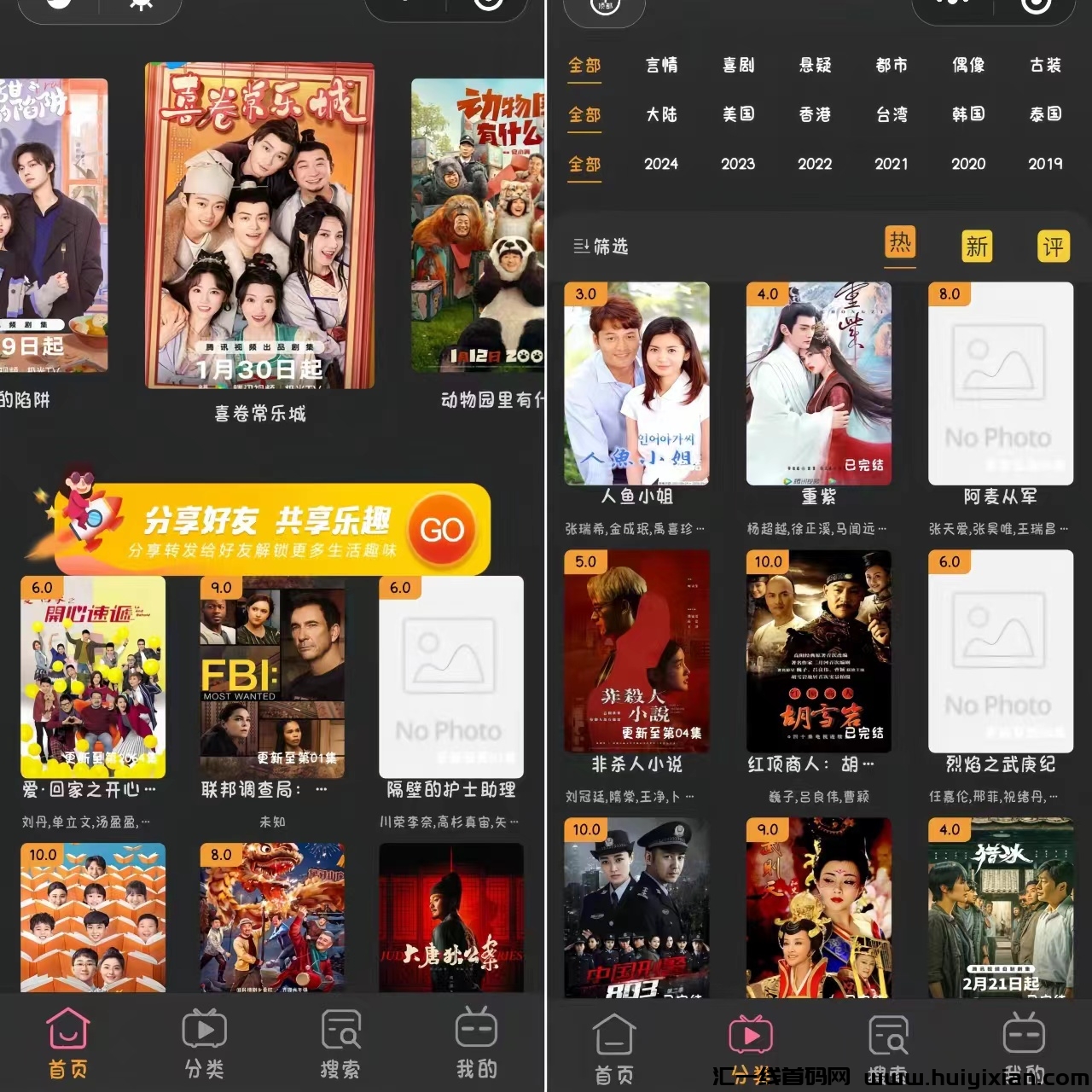
Task: Filter by 香港 region
Action: pos(815,114)
